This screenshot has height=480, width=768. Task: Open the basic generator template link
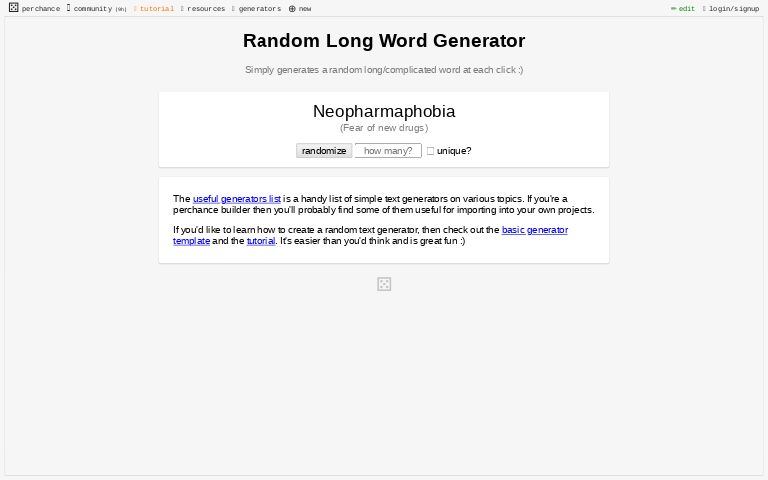(x=534, y=230)
